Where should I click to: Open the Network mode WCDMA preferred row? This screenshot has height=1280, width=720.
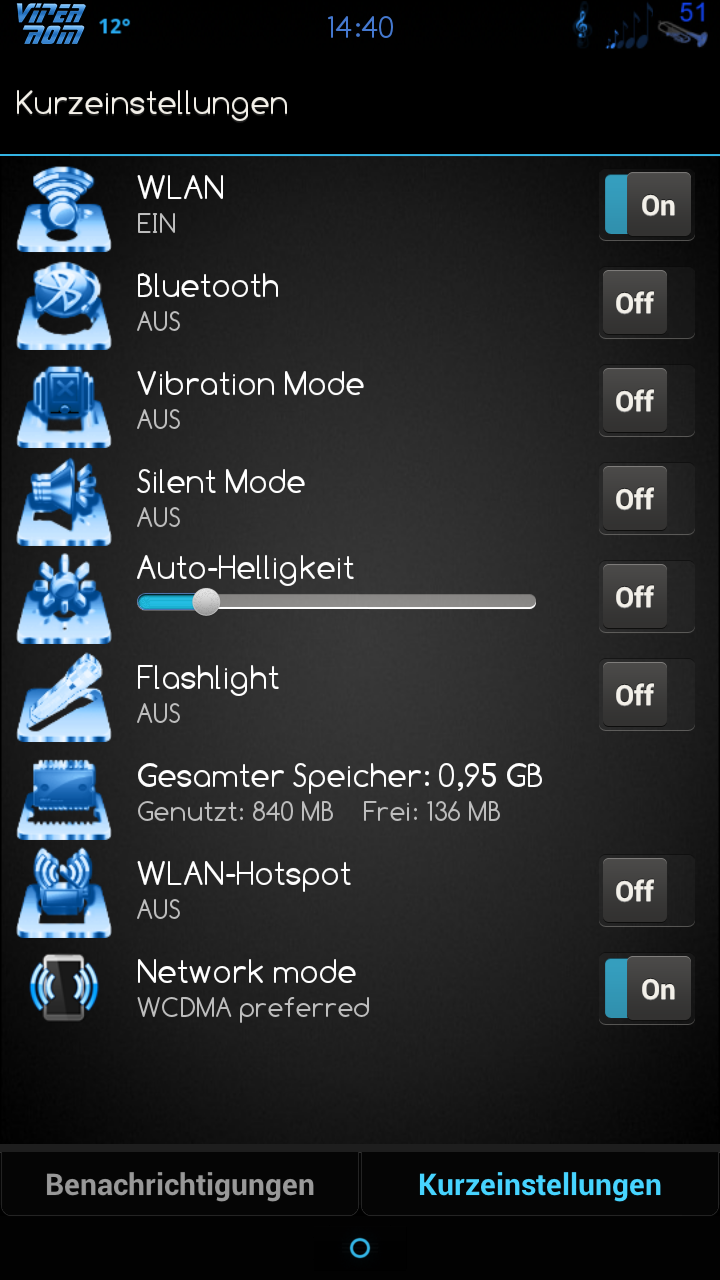[x=300, y=989]
